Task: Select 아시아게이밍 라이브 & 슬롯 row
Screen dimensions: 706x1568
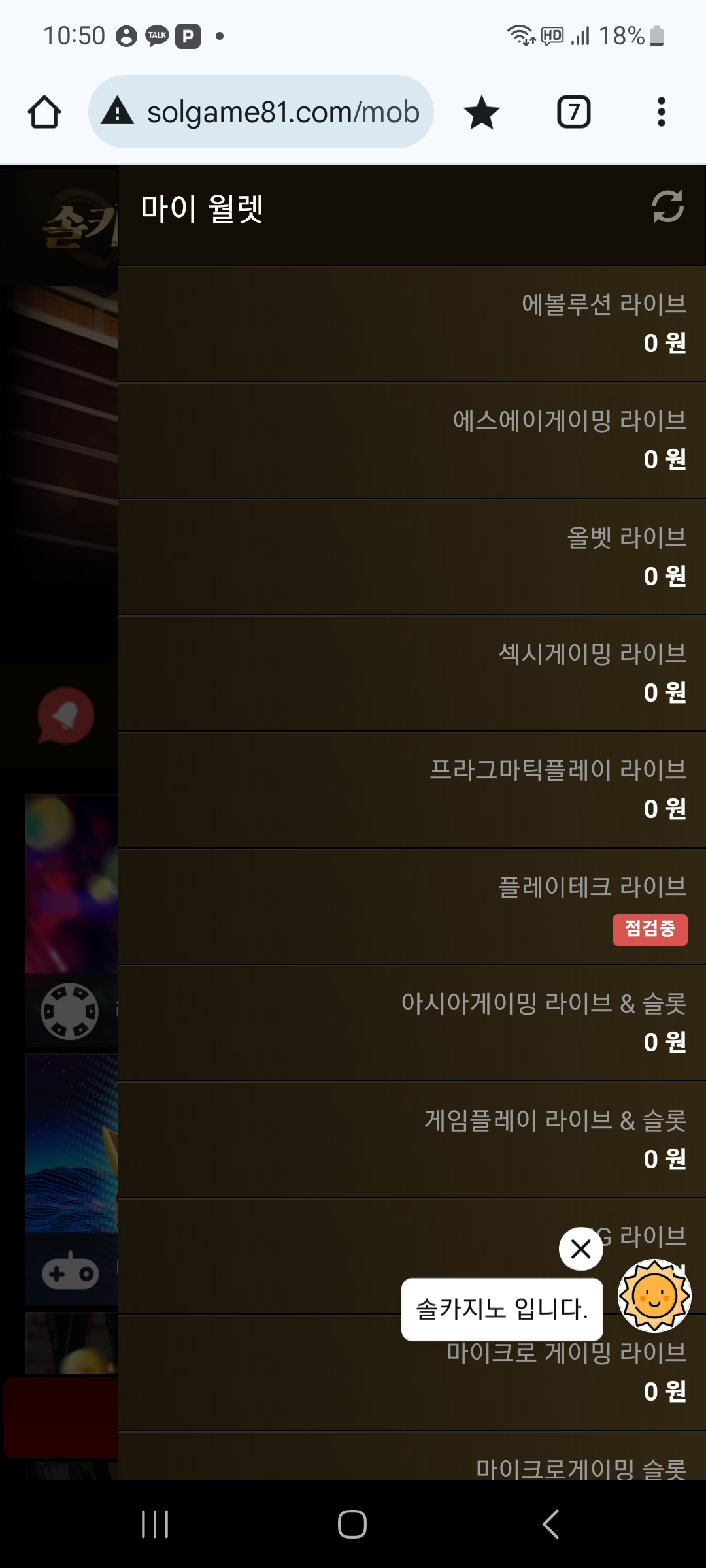Action: click(412, 1023)
